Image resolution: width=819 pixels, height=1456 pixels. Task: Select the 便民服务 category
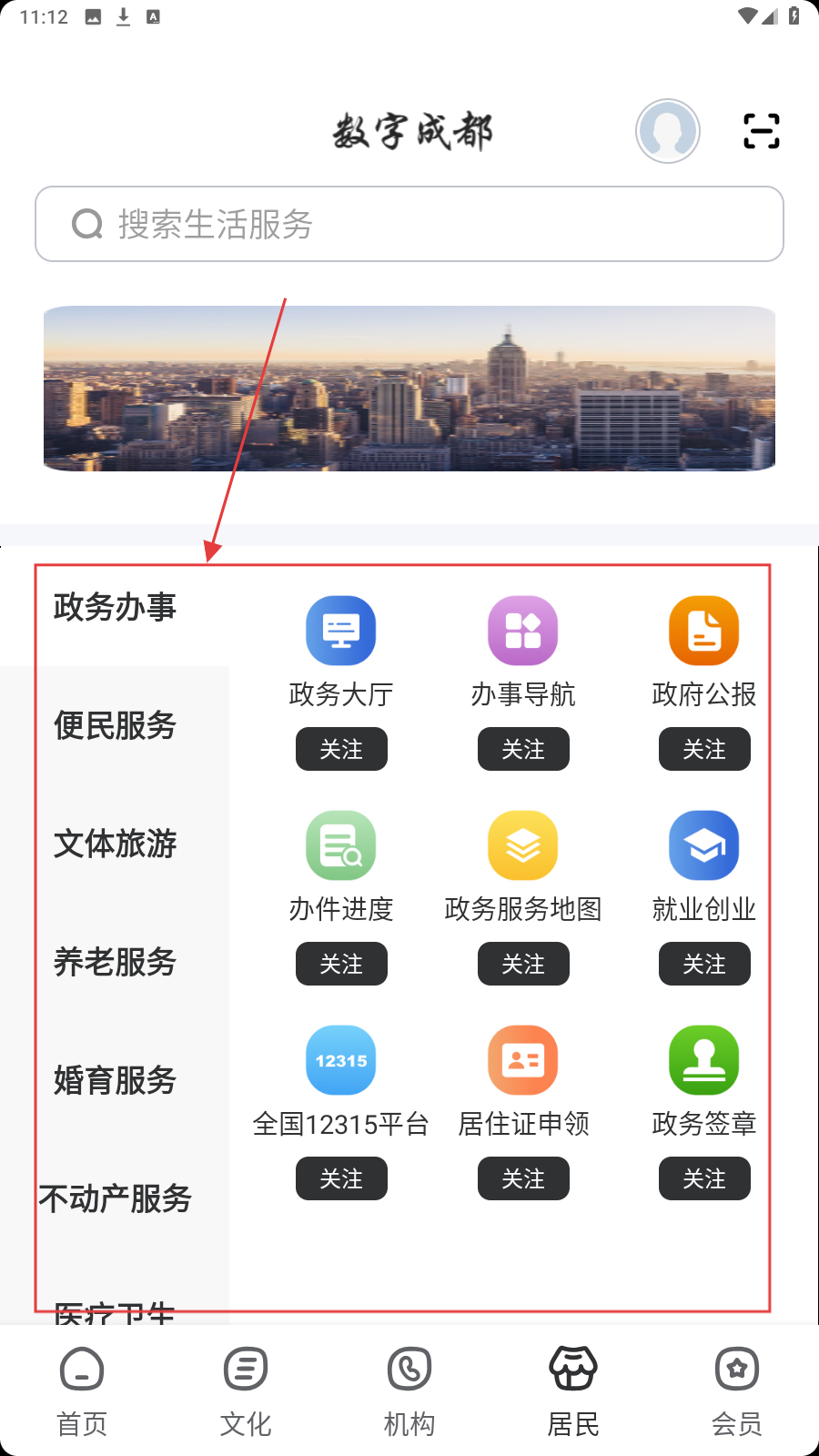(x=115, y=725)
